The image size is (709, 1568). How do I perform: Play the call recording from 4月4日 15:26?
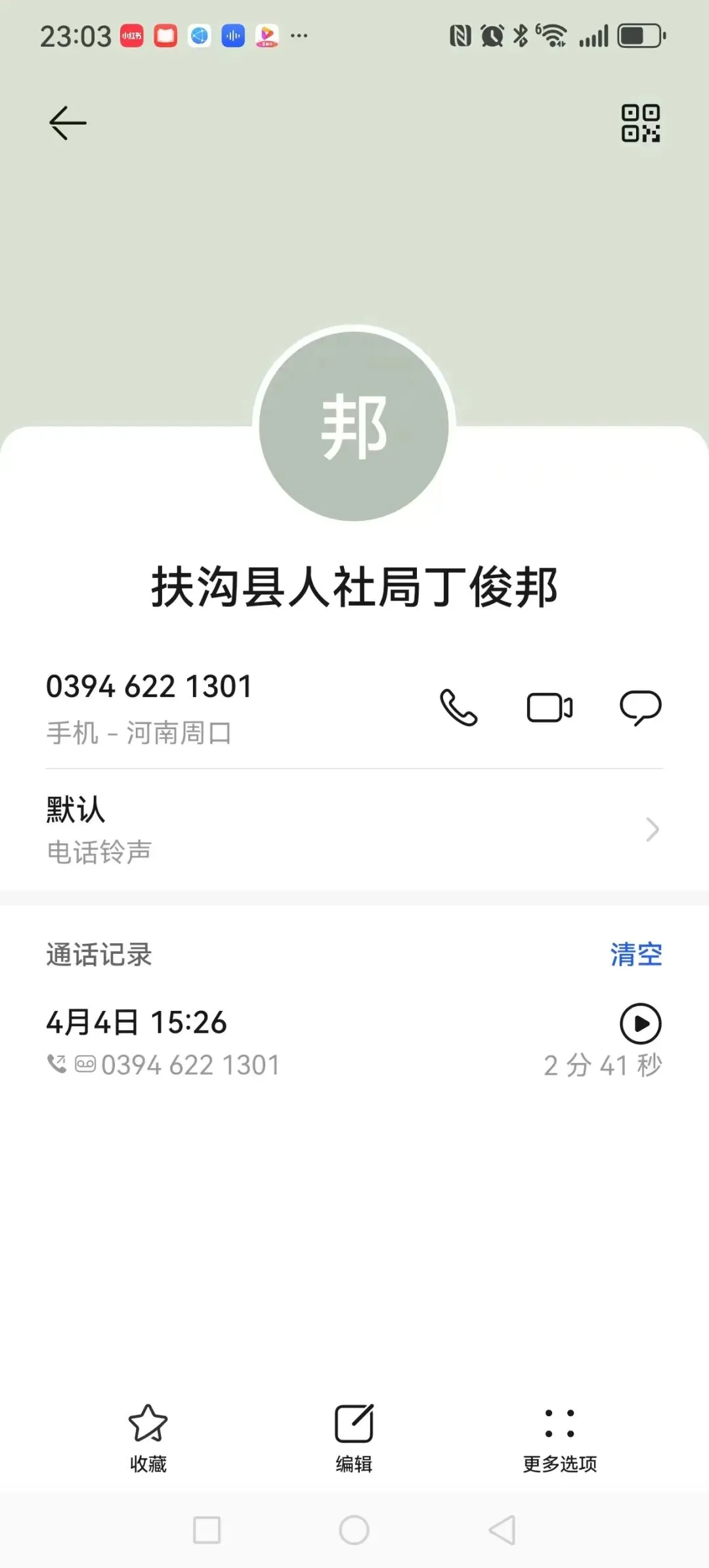click(x=641, y=1023)
